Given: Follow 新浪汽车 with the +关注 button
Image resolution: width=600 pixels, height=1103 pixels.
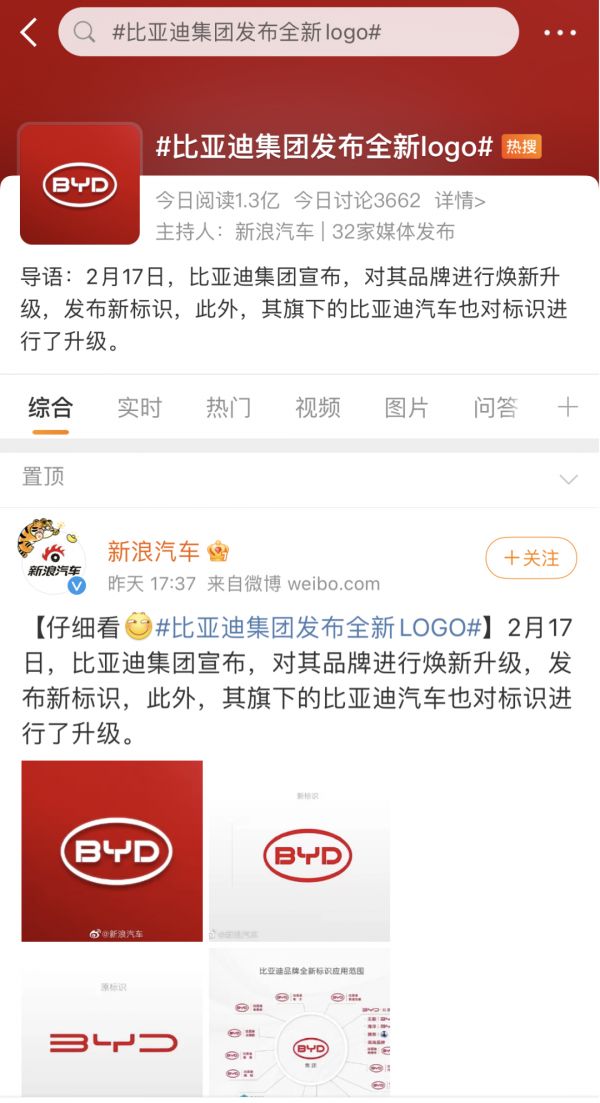Looking at the screenshot, I should pos(531,558).
